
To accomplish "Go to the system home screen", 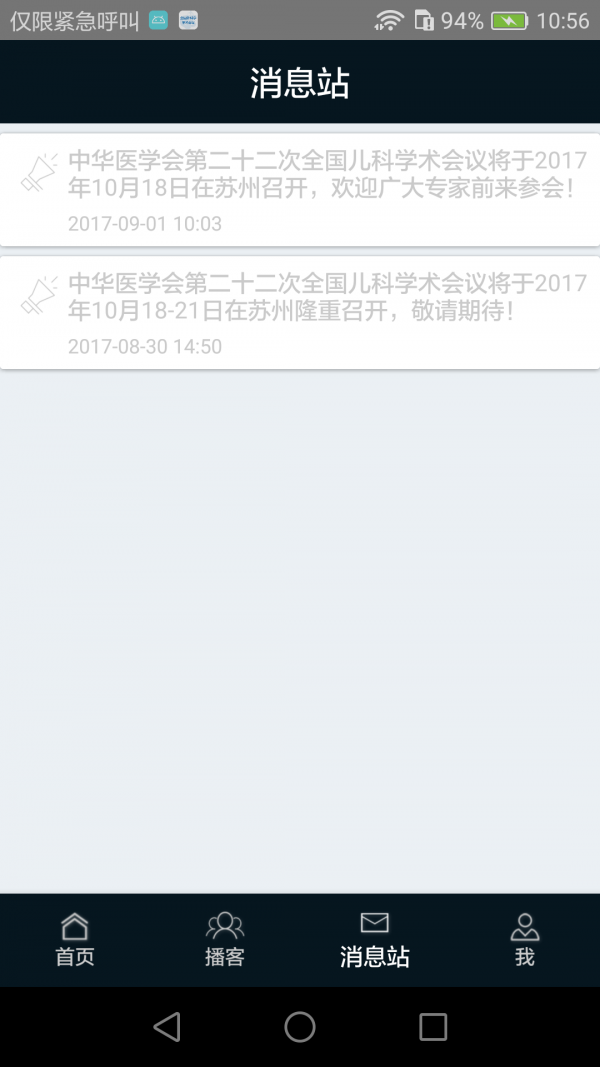I will (300, 1026).
